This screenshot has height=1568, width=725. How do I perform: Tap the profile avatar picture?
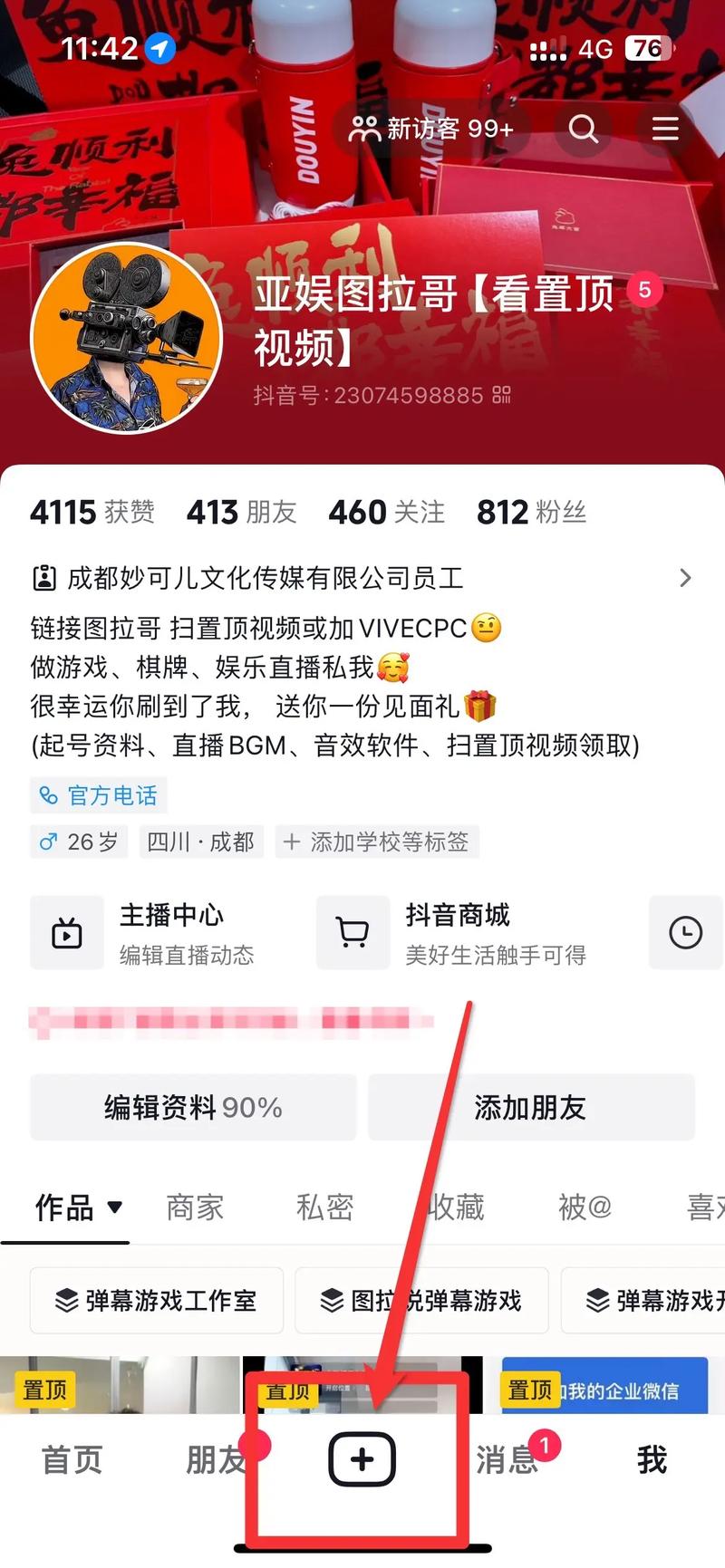point(127,339)
